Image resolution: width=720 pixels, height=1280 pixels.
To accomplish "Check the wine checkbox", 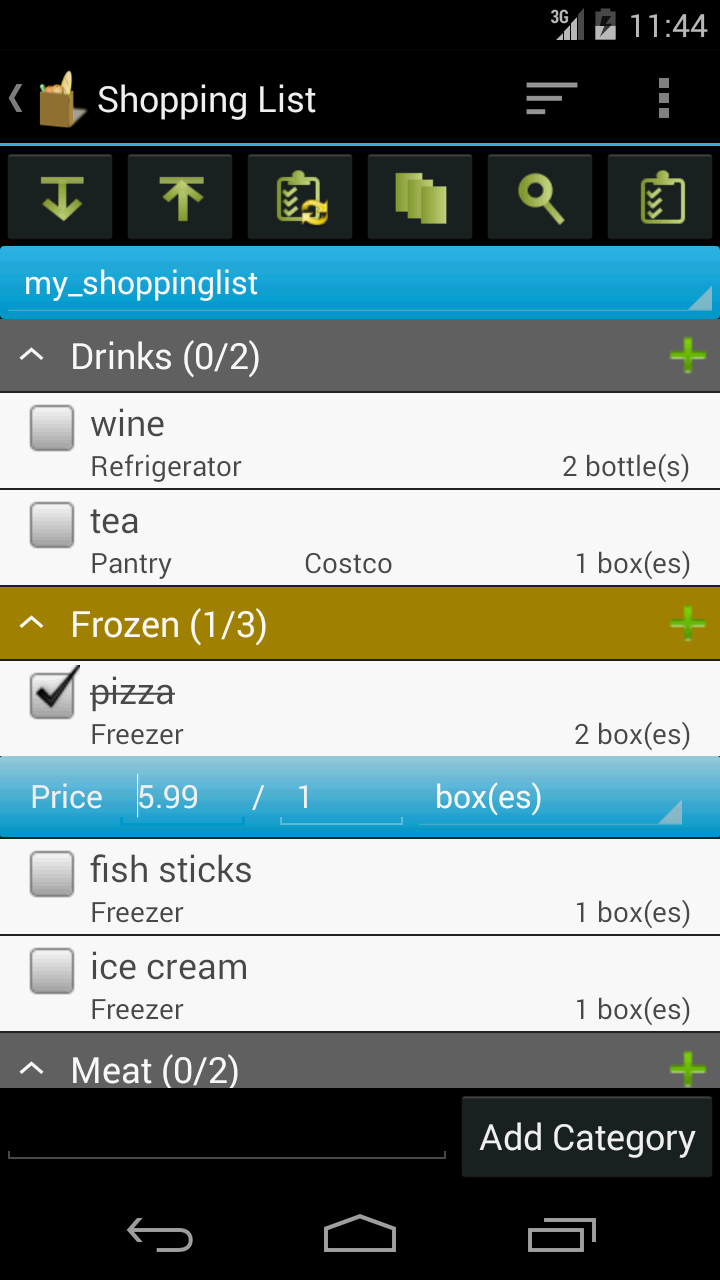I will (x=51, y=427).
